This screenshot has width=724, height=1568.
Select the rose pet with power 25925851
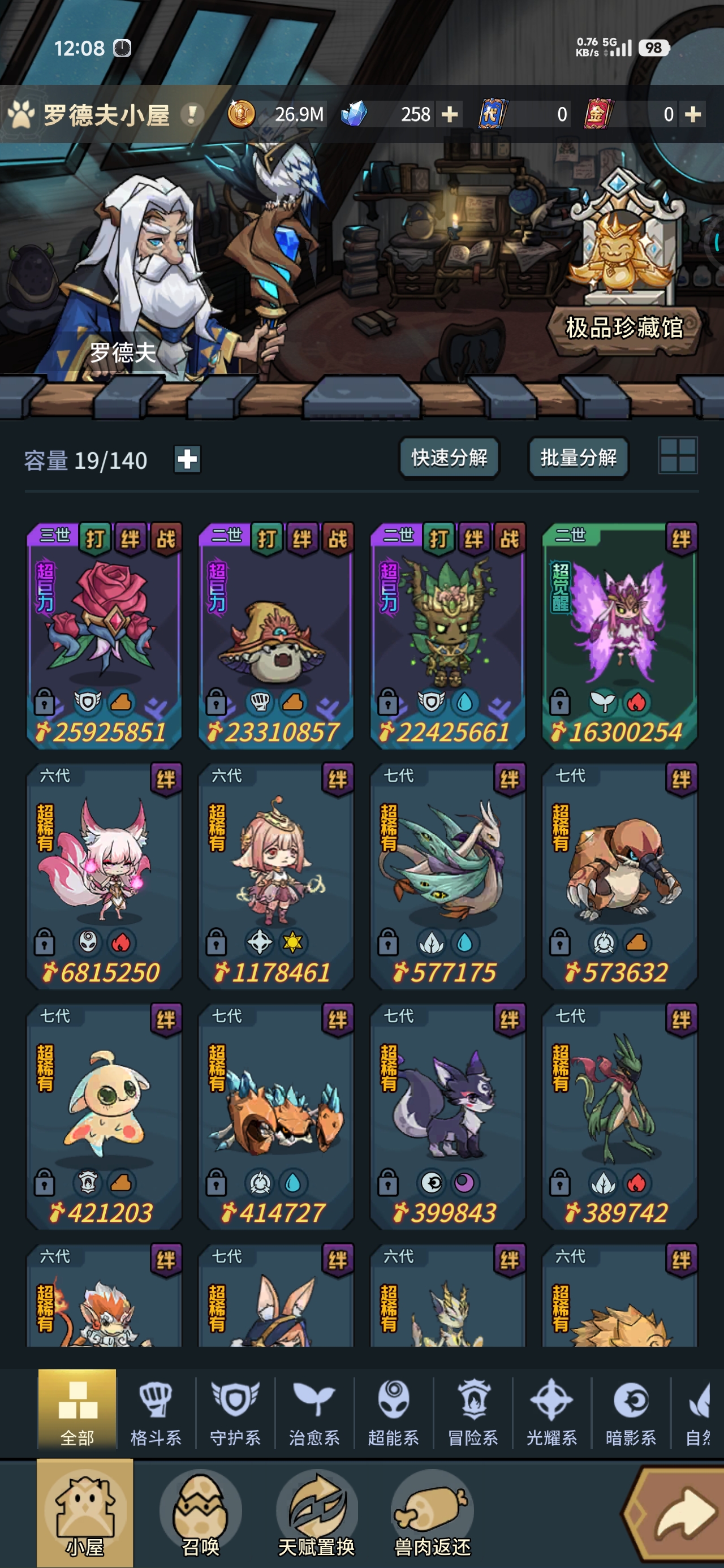click(104, 635)
